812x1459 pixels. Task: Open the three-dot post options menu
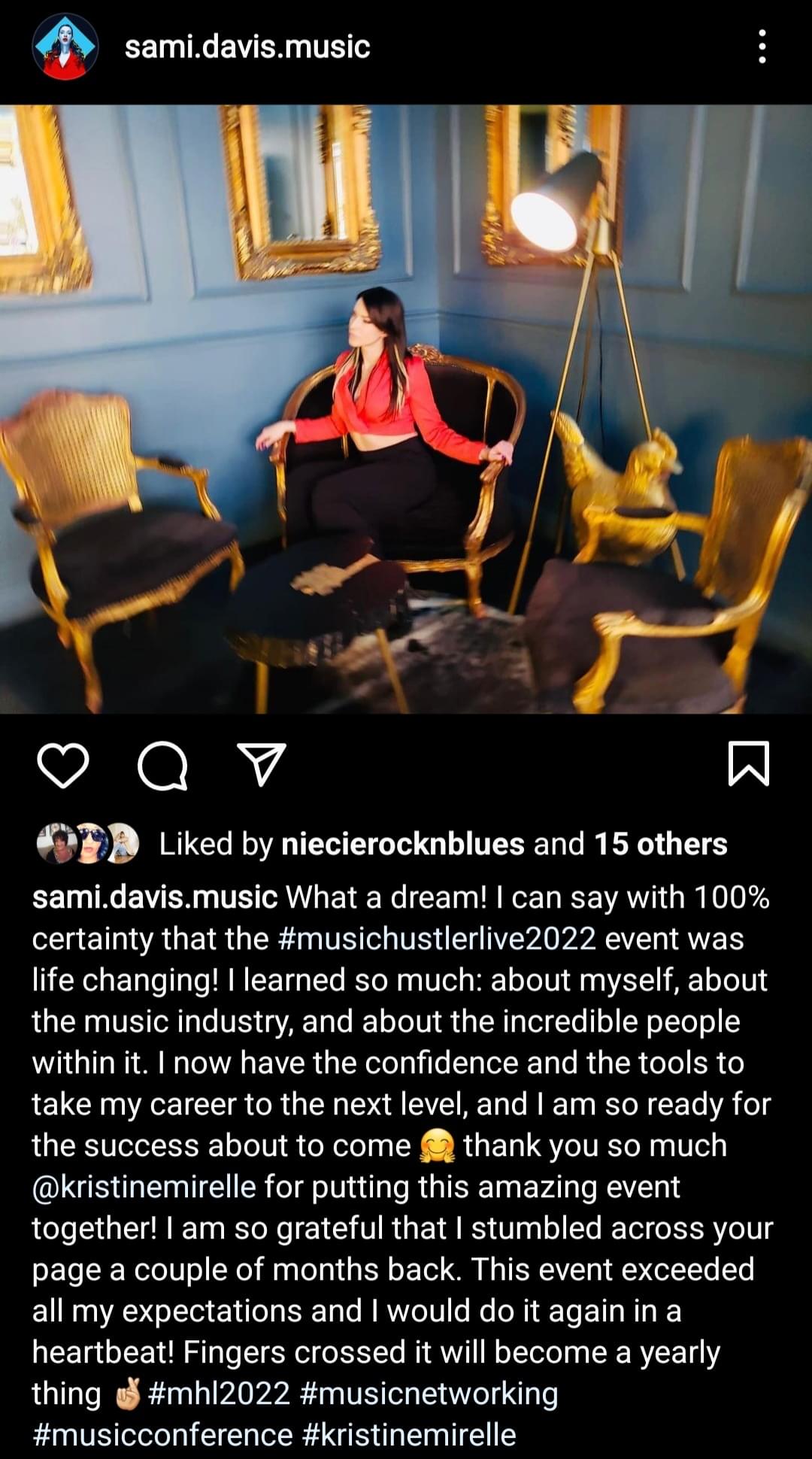pos(762,47)
